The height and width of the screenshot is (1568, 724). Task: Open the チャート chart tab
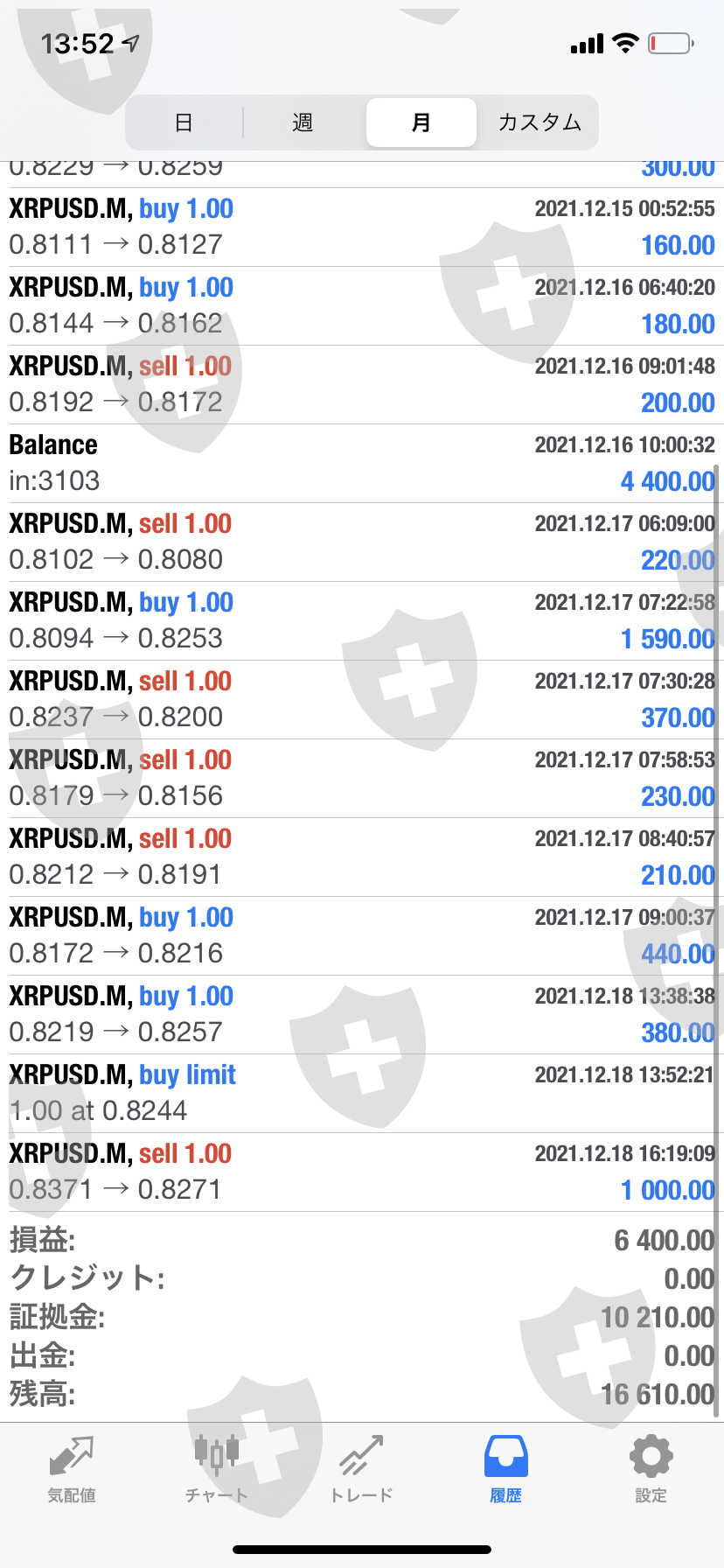(x=216, y=1470)
